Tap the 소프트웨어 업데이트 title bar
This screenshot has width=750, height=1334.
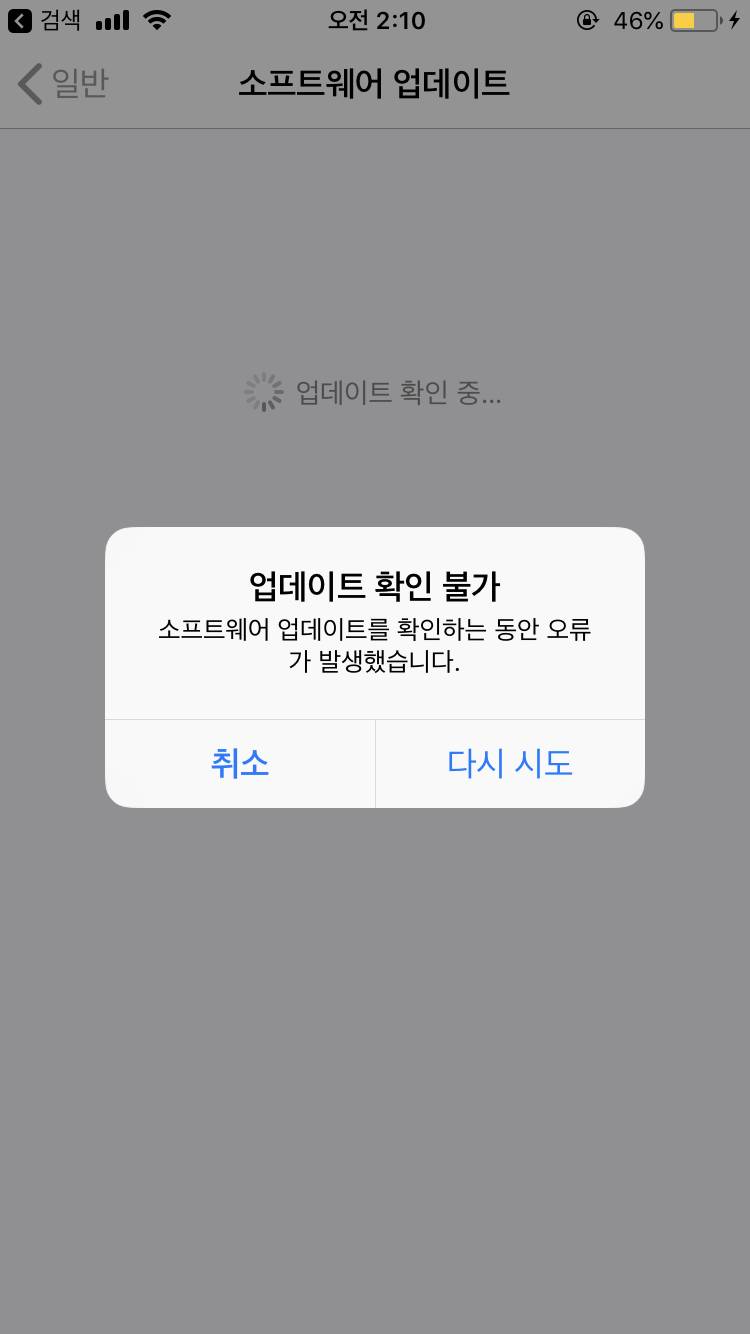[375, 85]
